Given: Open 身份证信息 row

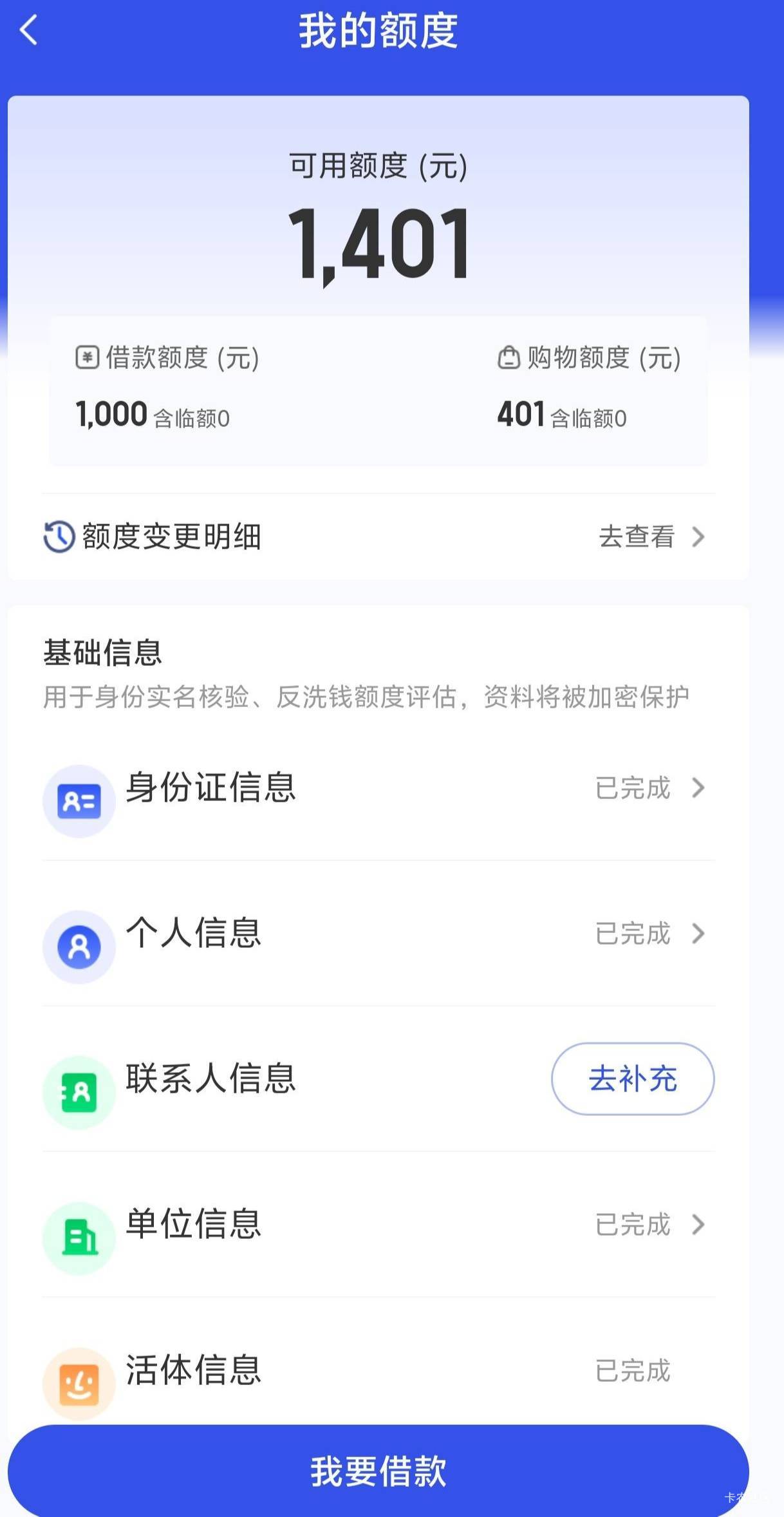Looking at the screenshot, I should click(378, 788).
